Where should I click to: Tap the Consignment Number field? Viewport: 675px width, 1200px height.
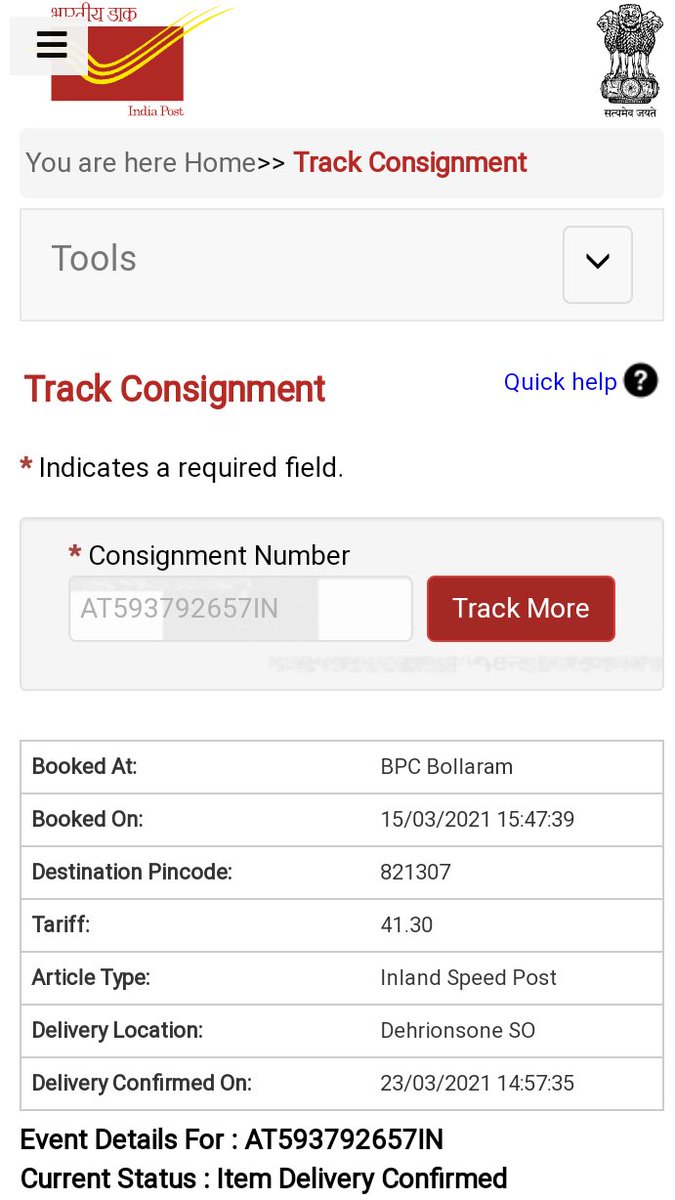point(240,609)
